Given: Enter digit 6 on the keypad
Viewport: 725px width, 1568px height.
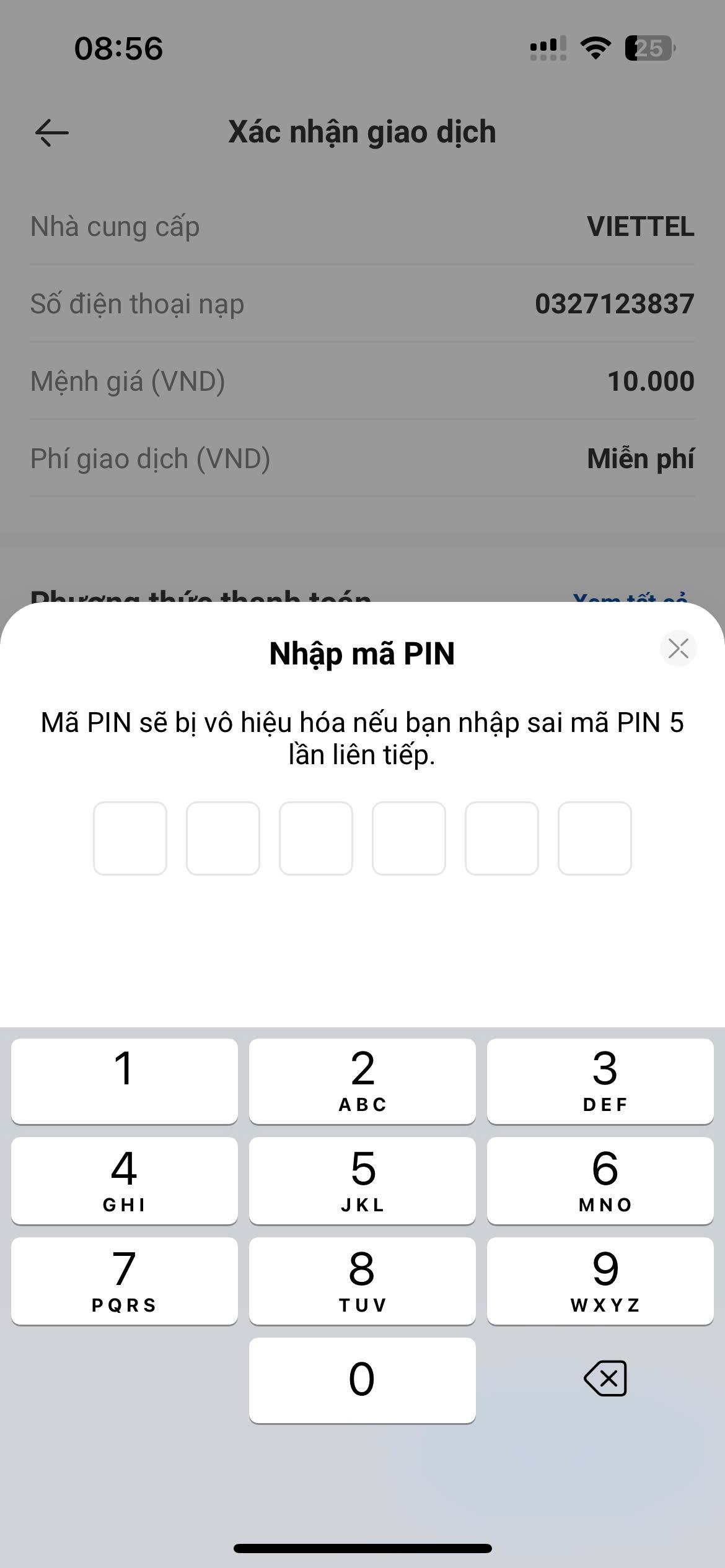Looking at the screenshot, I should click(600, 1180).
